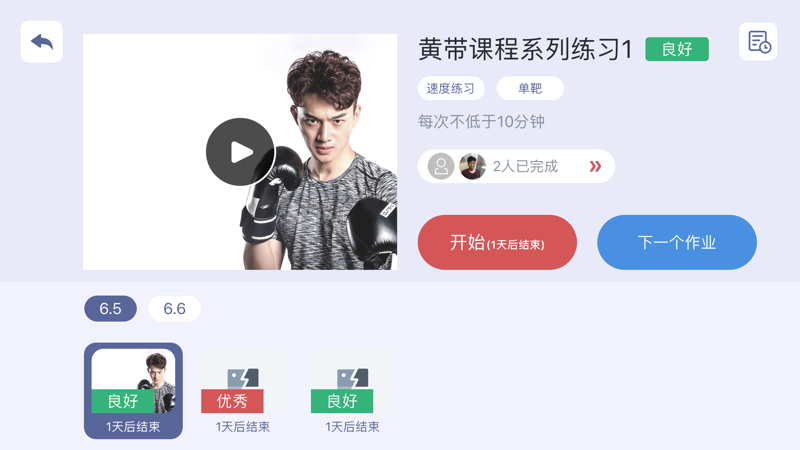The height and width of the screenshot is (450, 800).
Task: View the 2人已完成 list
Action: (516, 166)
